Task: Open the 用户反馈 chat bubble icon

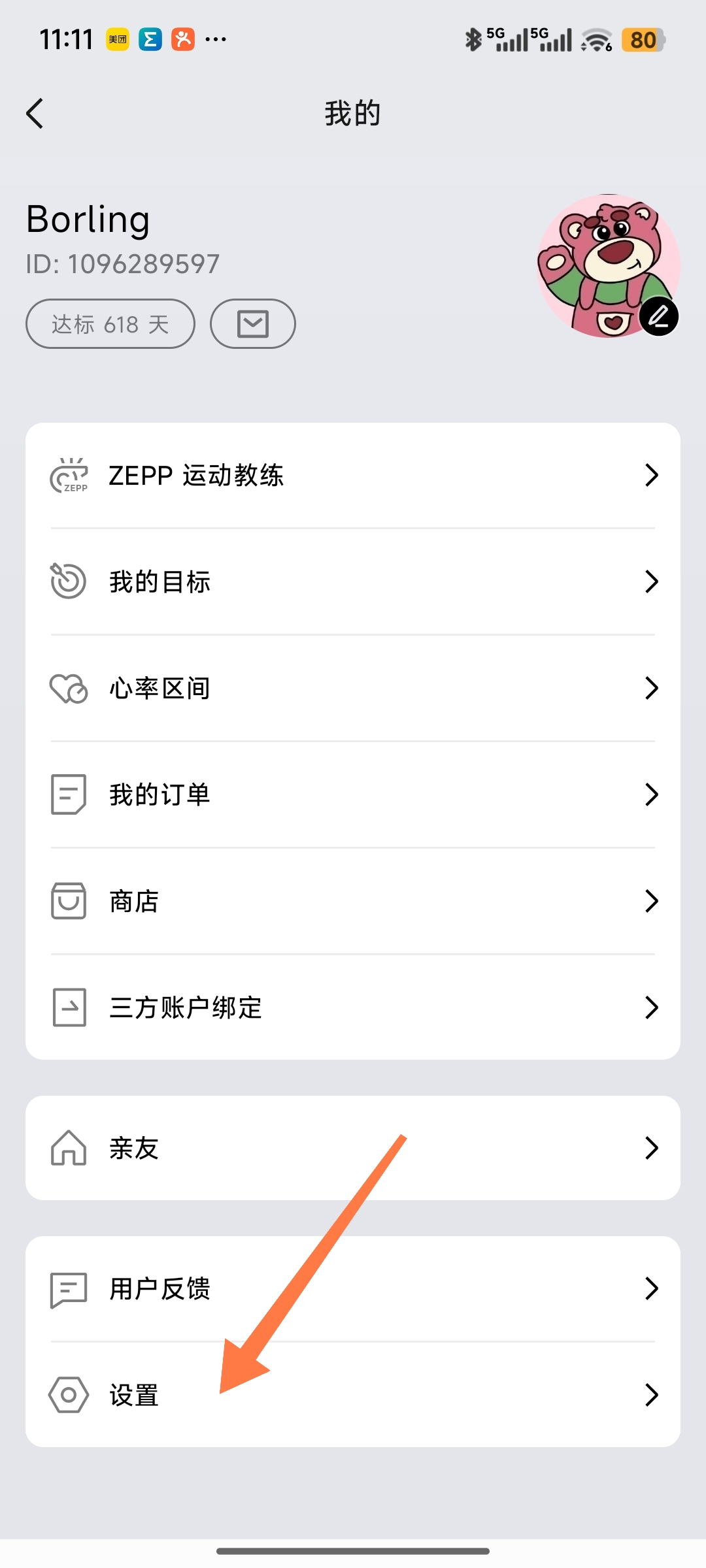Action: 69,1288
